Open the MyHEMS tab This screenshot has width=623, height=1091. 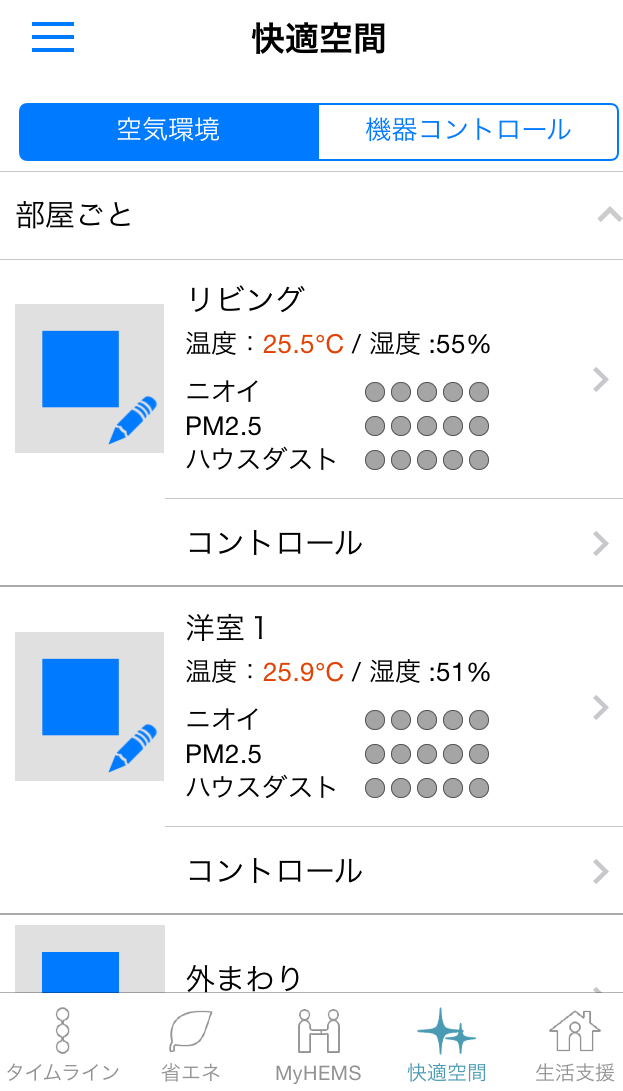pyautogui.click(x=318, y=1045)
